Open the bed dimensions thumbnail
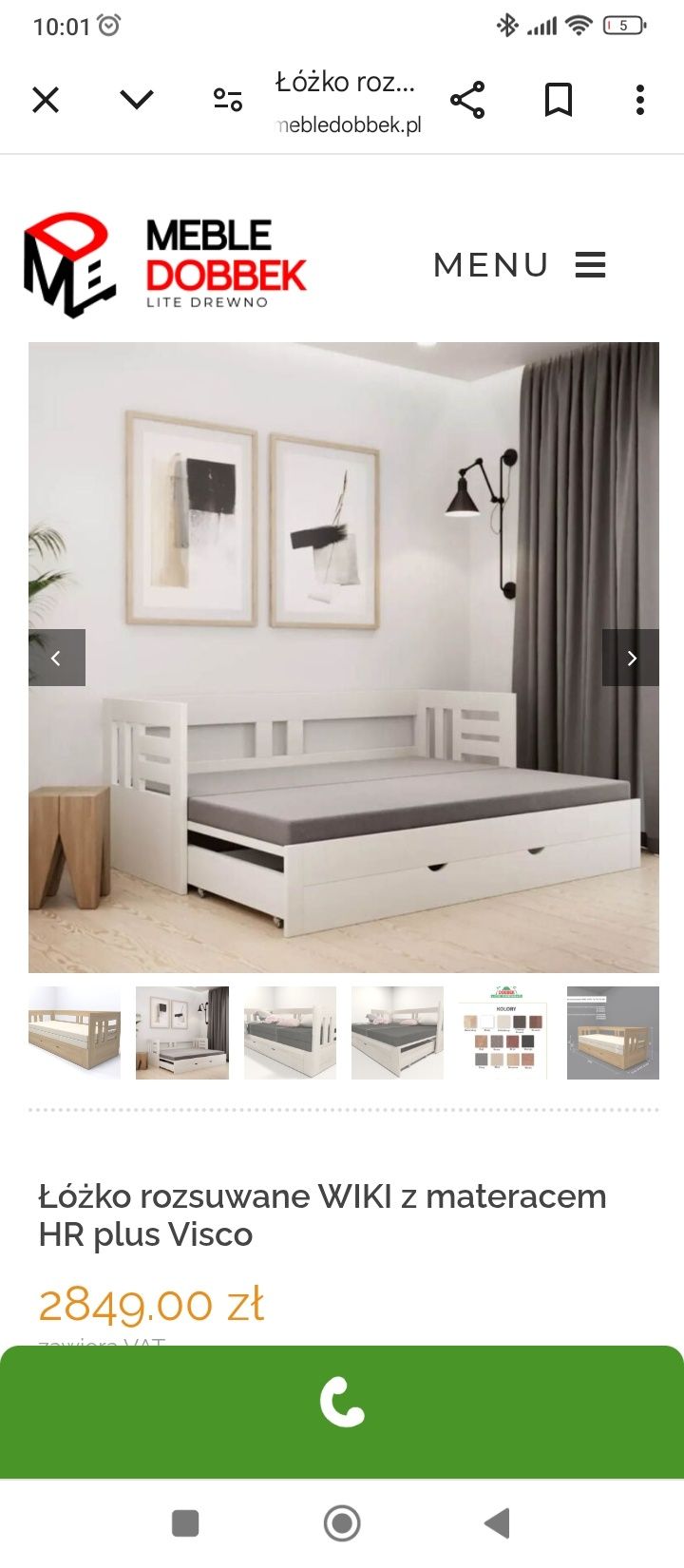The width and height of the screenshot is (684, 1568). click(x=613, y=1033)
